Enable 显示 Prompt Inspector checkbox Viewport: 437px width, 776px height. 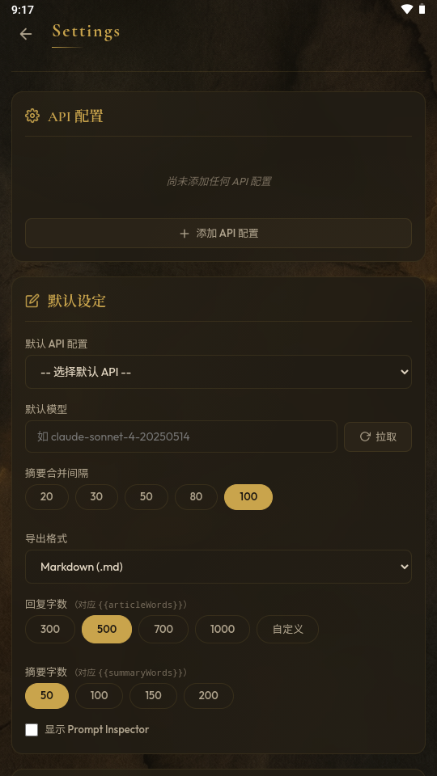[32, 729]
